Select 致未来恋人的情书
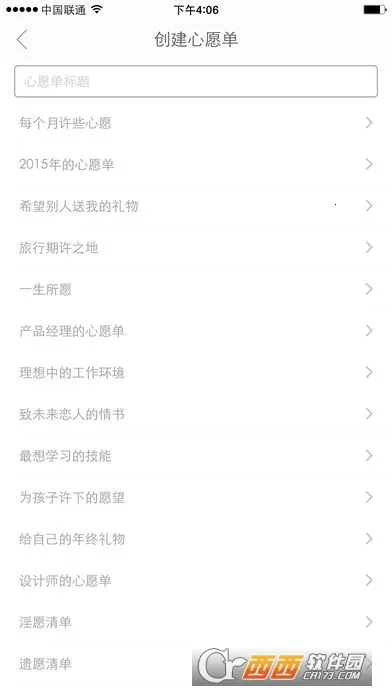 [x=196, y=414]
